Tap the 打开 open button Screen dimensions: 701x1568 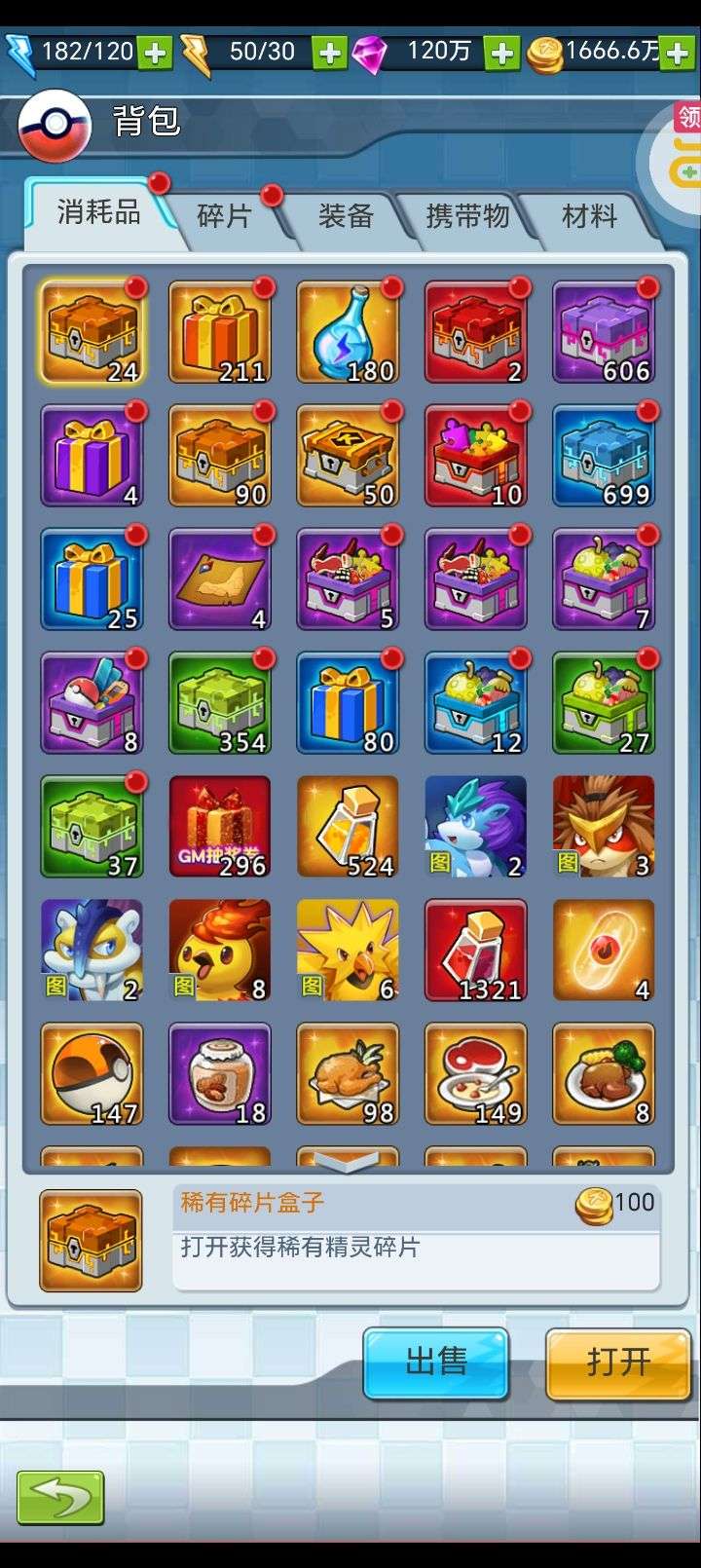618,1363
